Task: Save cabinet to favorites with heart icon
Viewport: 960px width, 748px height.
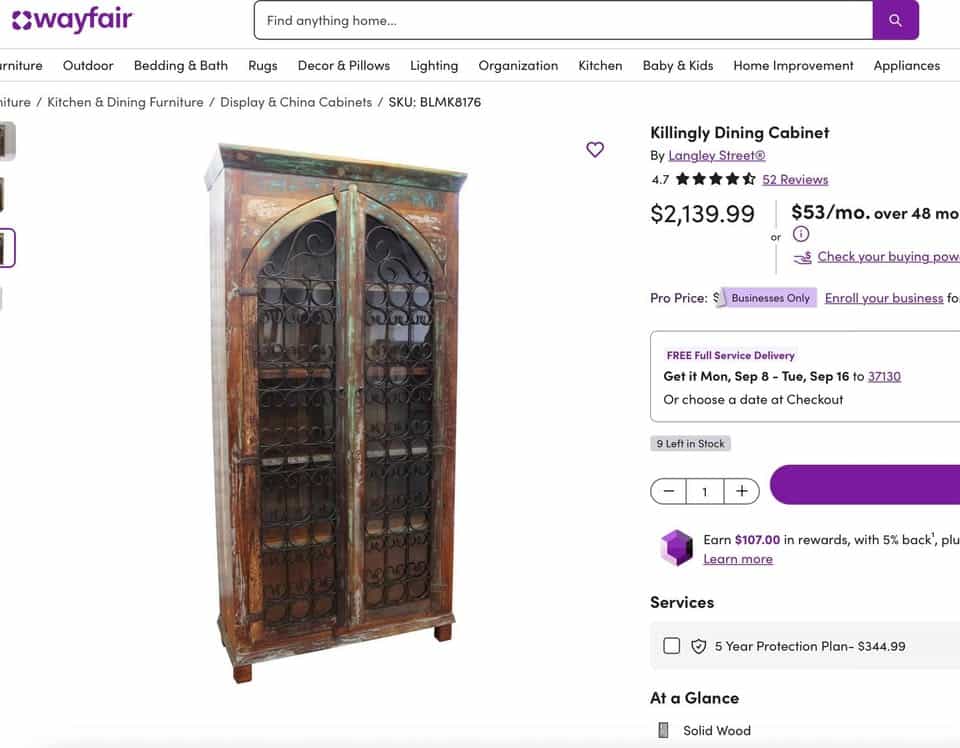Action: coord(595,149)
